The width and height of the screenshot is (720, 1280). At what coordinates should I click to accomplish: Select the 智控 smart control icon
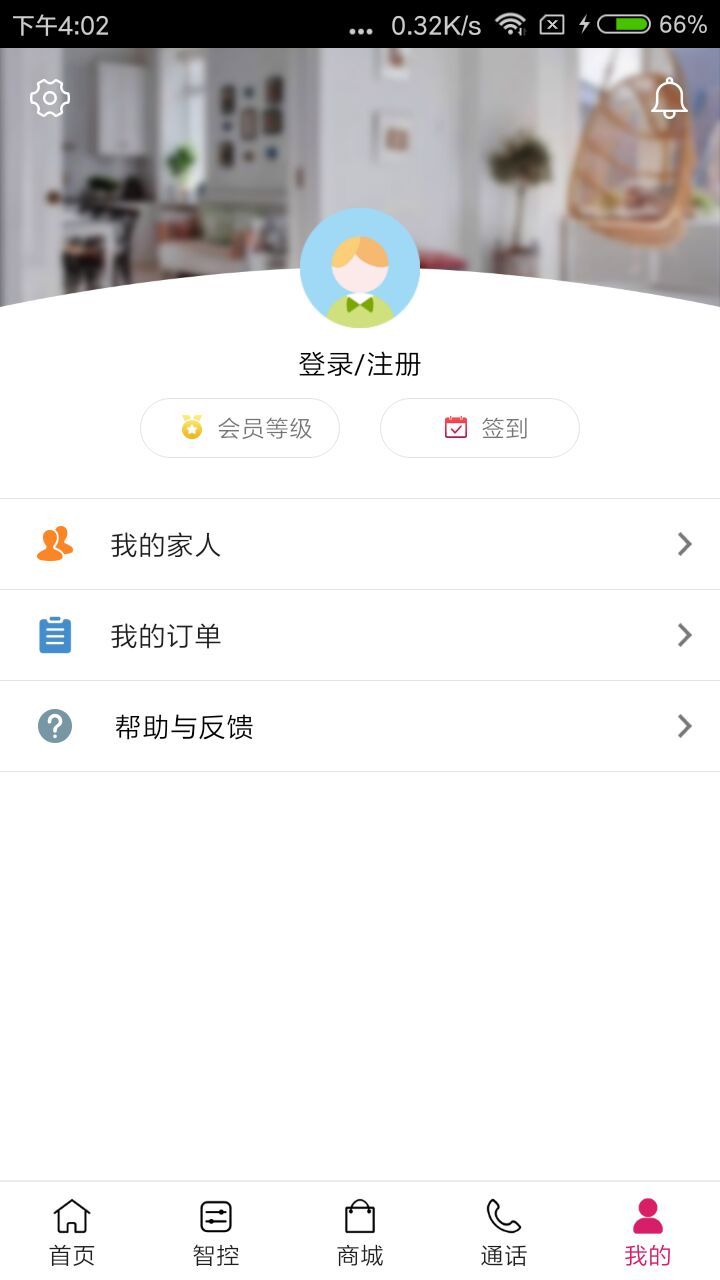pos(215,1216)
